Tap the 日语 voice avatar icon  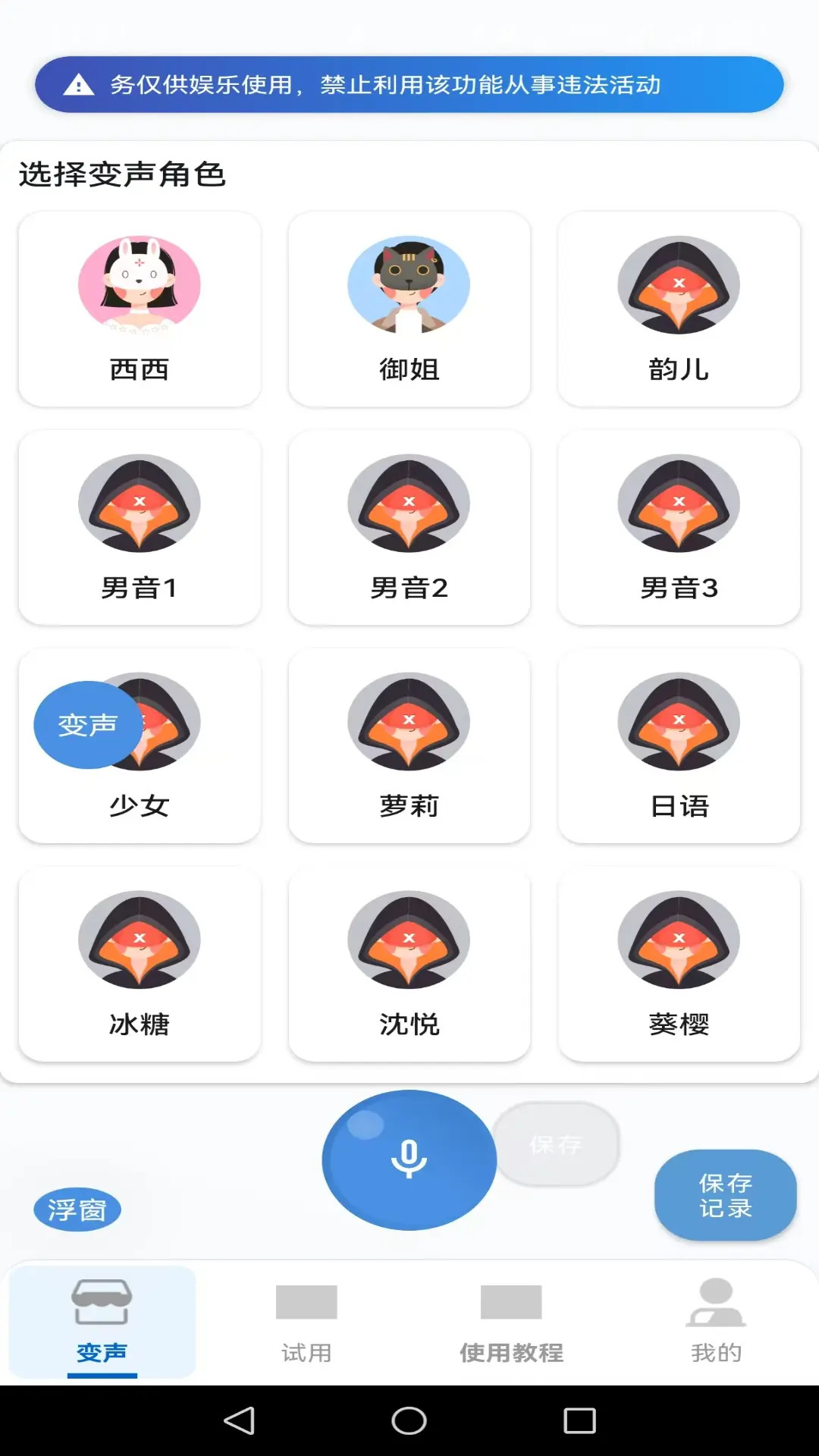[679, 720]
